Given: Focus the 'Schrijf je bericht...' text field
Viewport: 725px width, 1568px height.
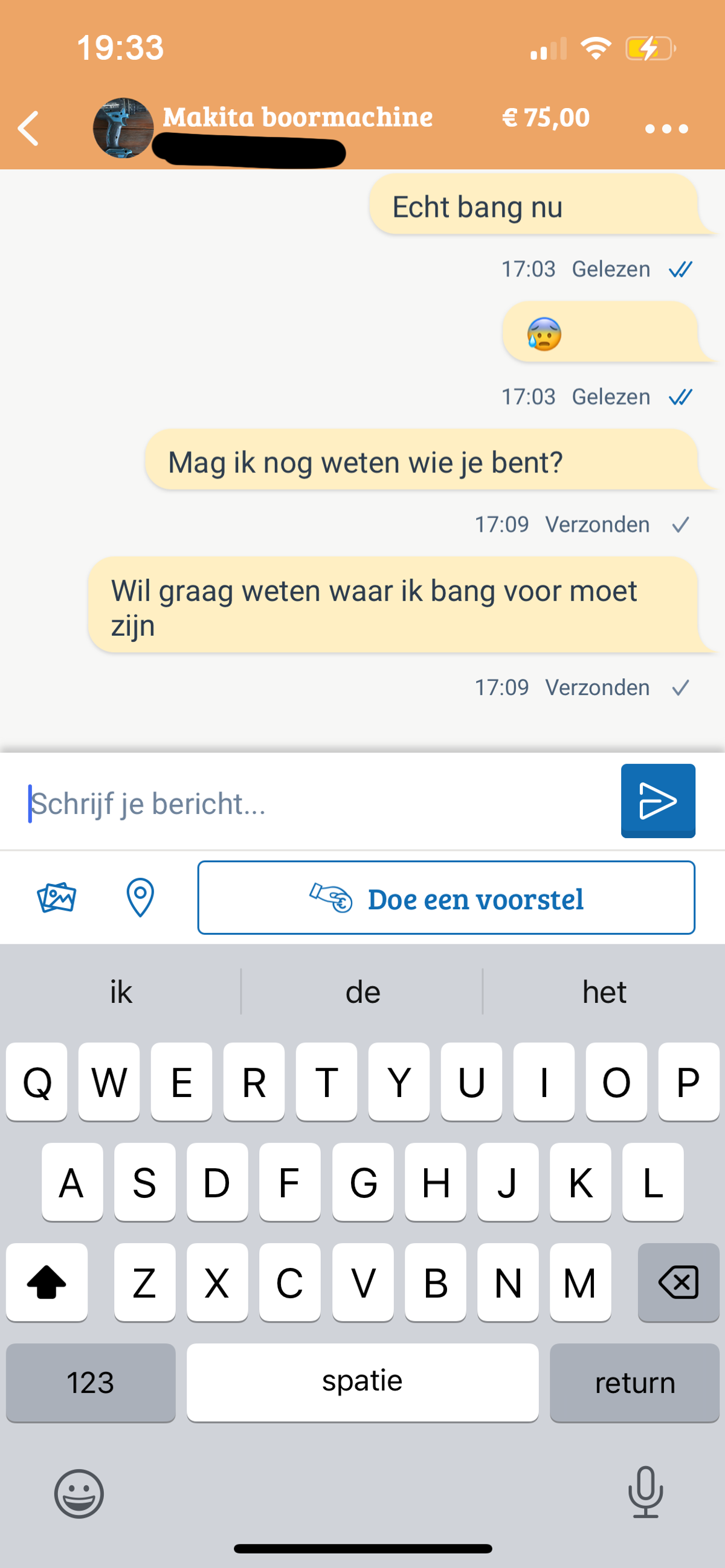Looking at the screenshot, I should [x=311, y=804].
